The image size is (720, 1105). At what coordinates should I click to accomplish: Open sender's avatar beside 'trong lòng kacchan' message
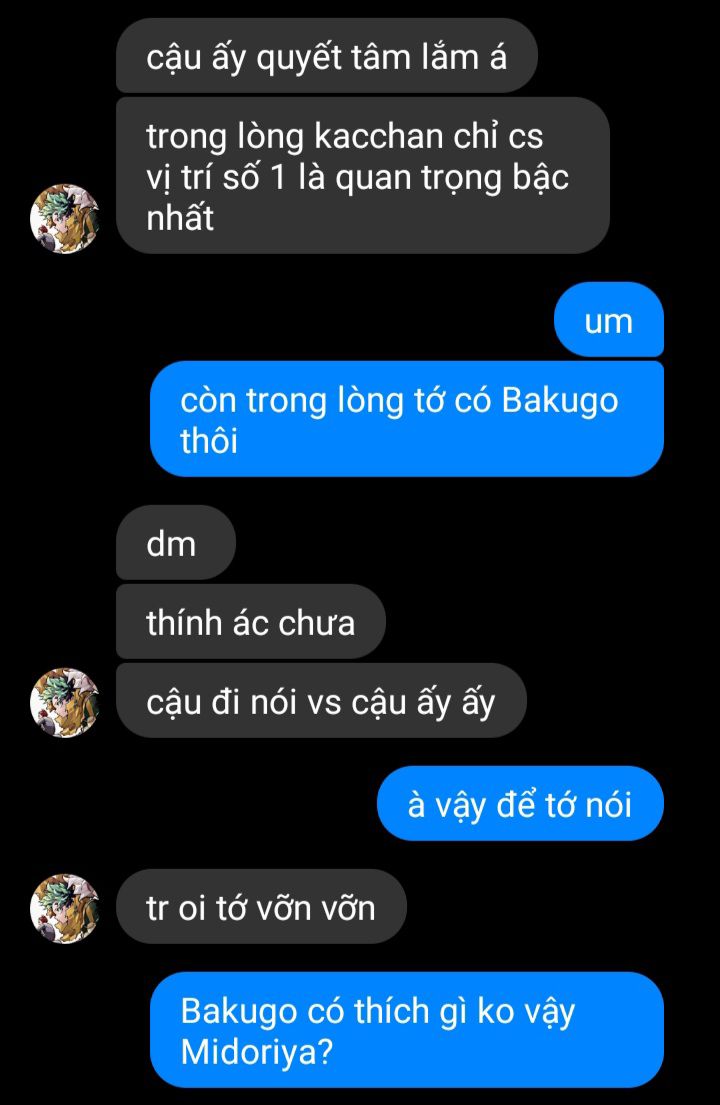tap(65, 218)
